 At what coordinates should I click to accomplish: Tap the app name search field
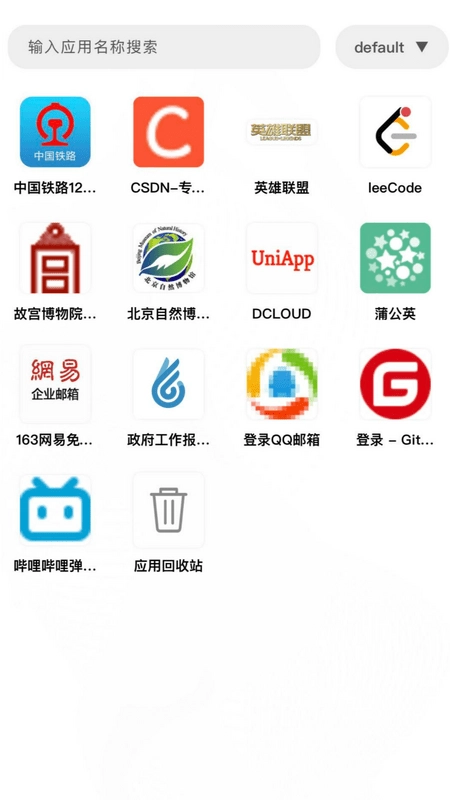point(164,47)
